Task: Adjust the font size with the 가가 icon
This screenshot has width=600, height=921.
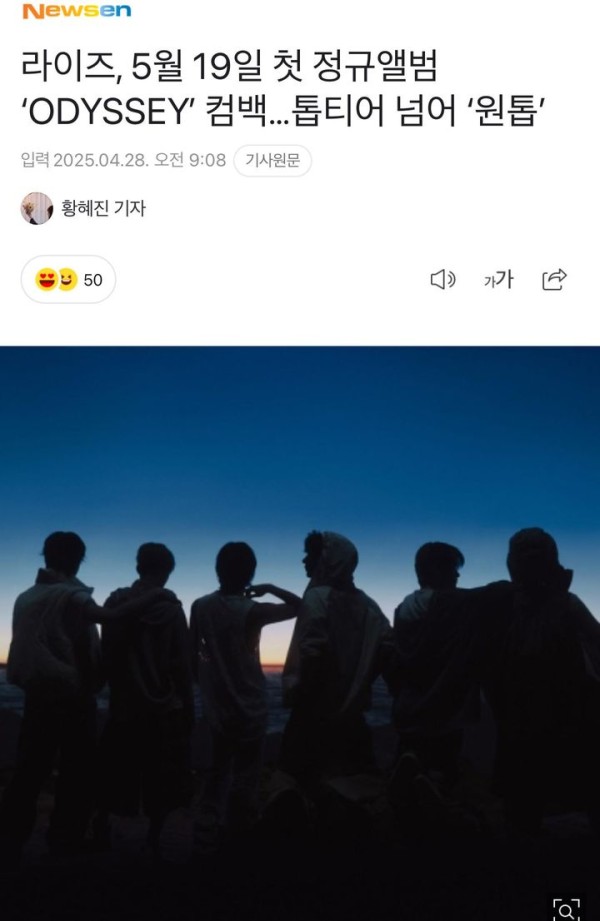Action: coord(498,280)
